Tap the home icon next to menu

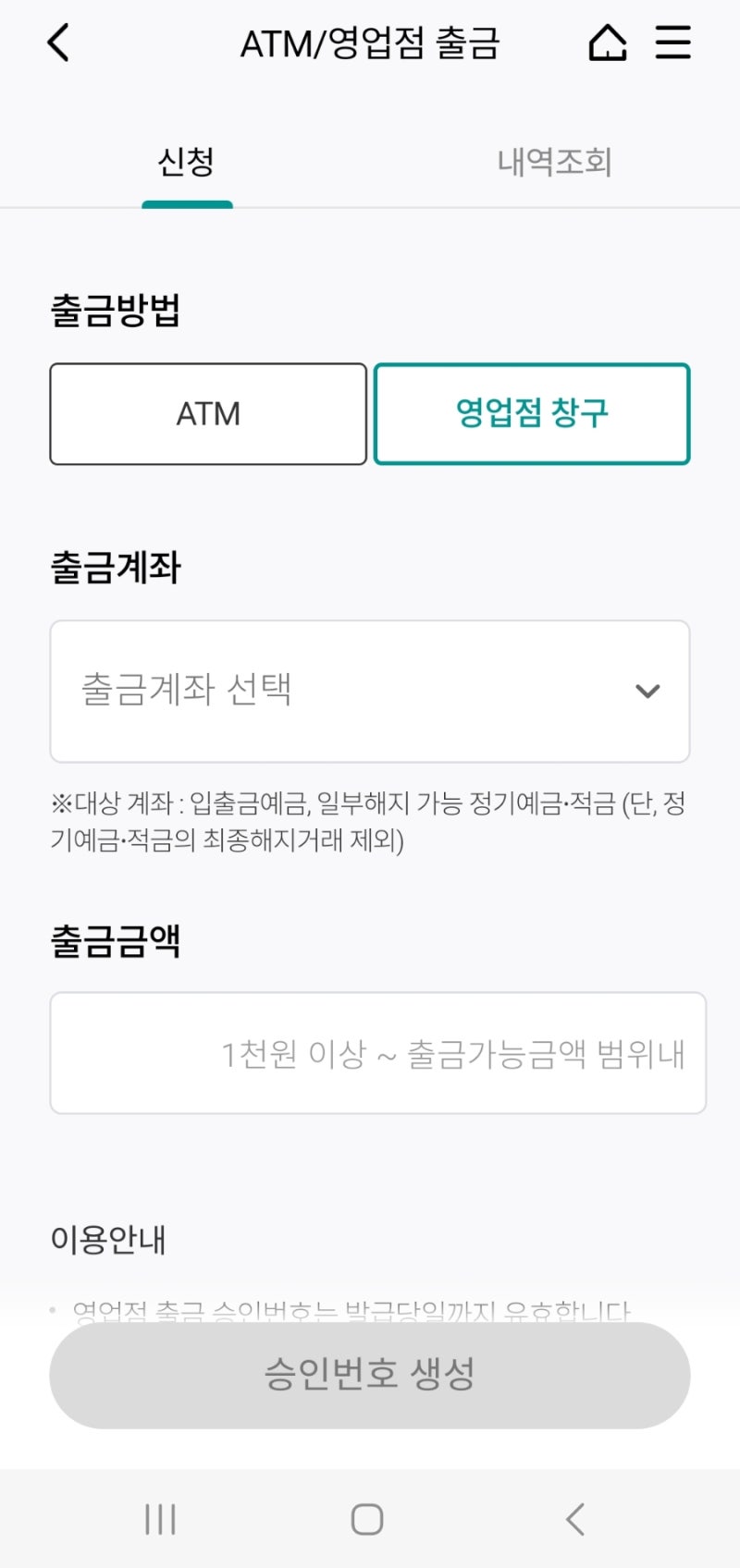coord(607,42)
